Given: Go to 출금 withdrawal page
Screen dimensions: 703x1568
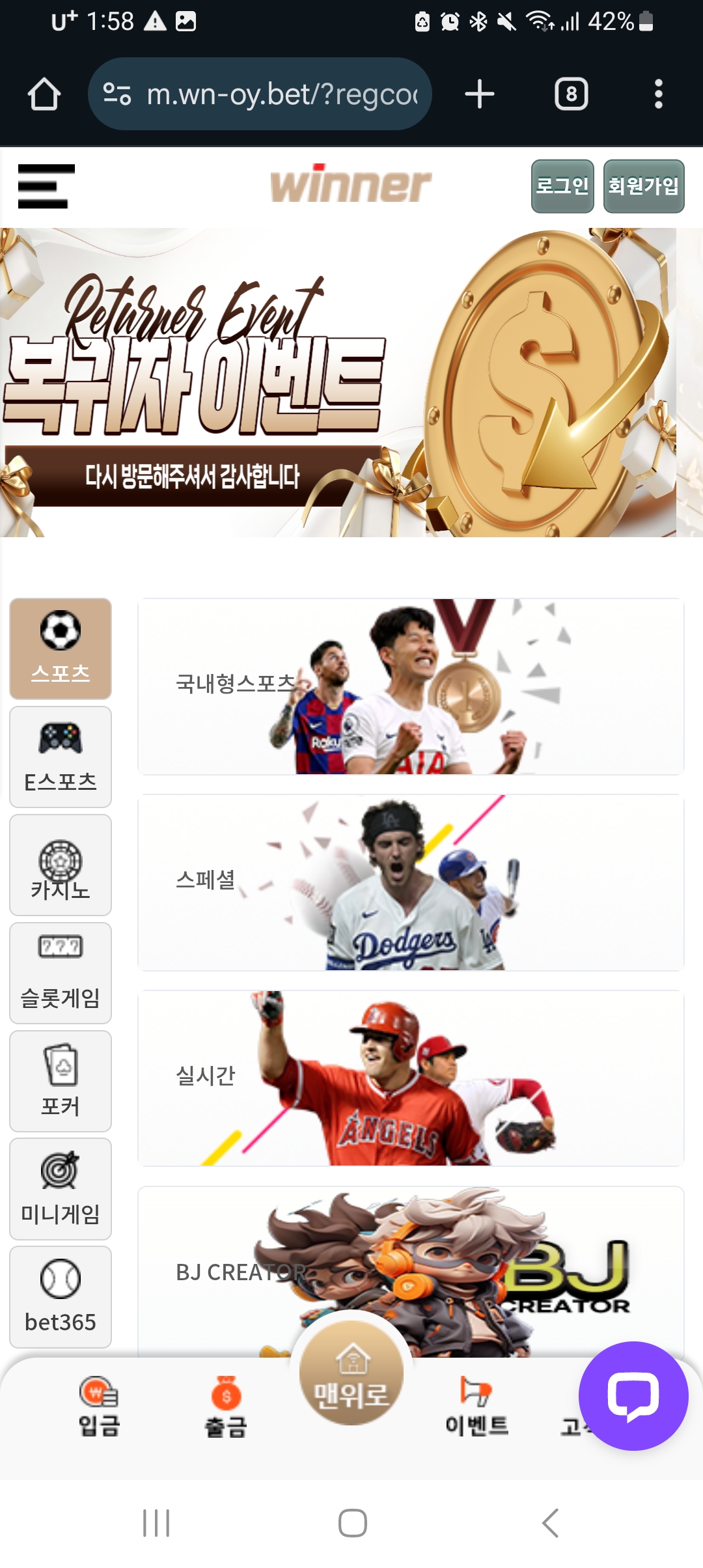Looking at the screenshot, I should coord(226,1407).
